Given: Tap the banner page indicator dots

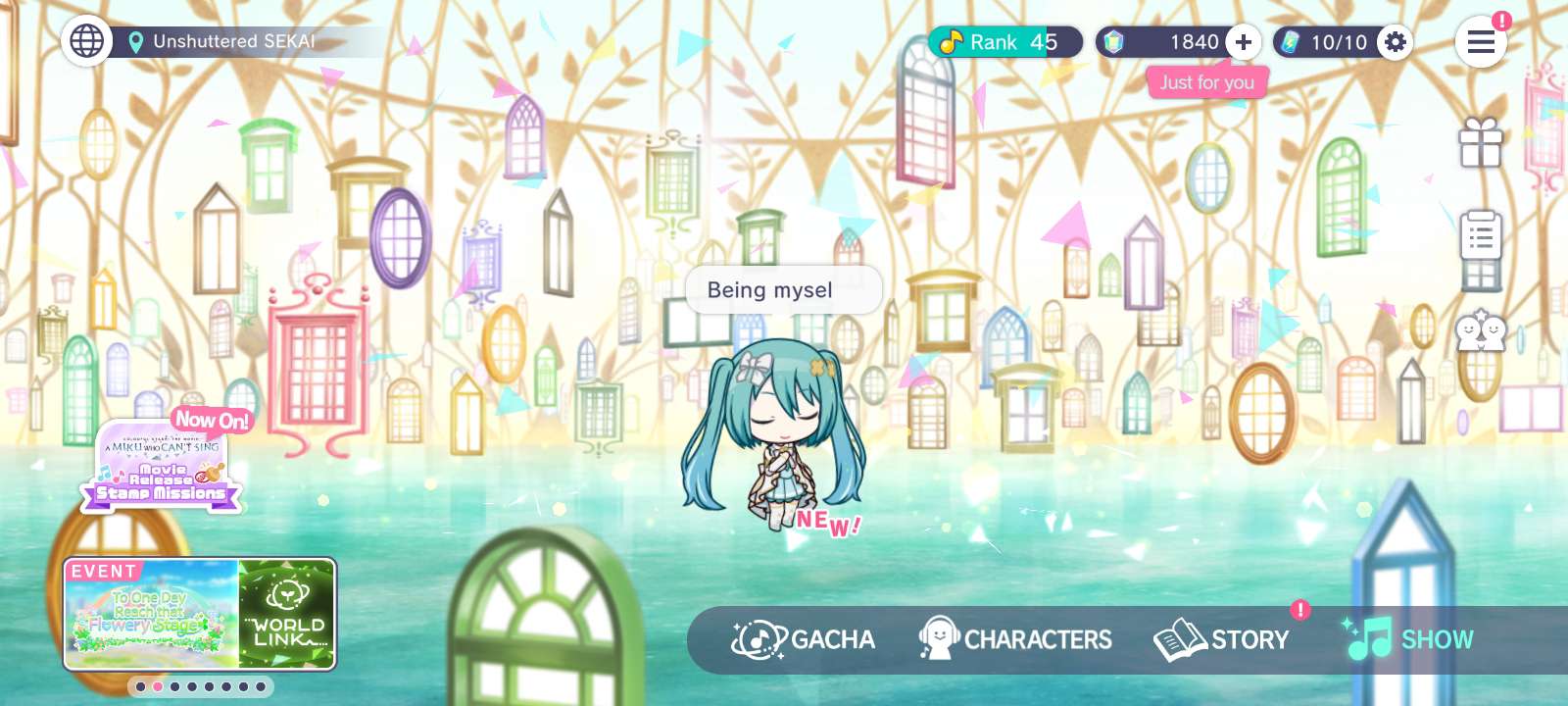Looking at the screenshot, I should pyautogui.click(x=200, y=687).
